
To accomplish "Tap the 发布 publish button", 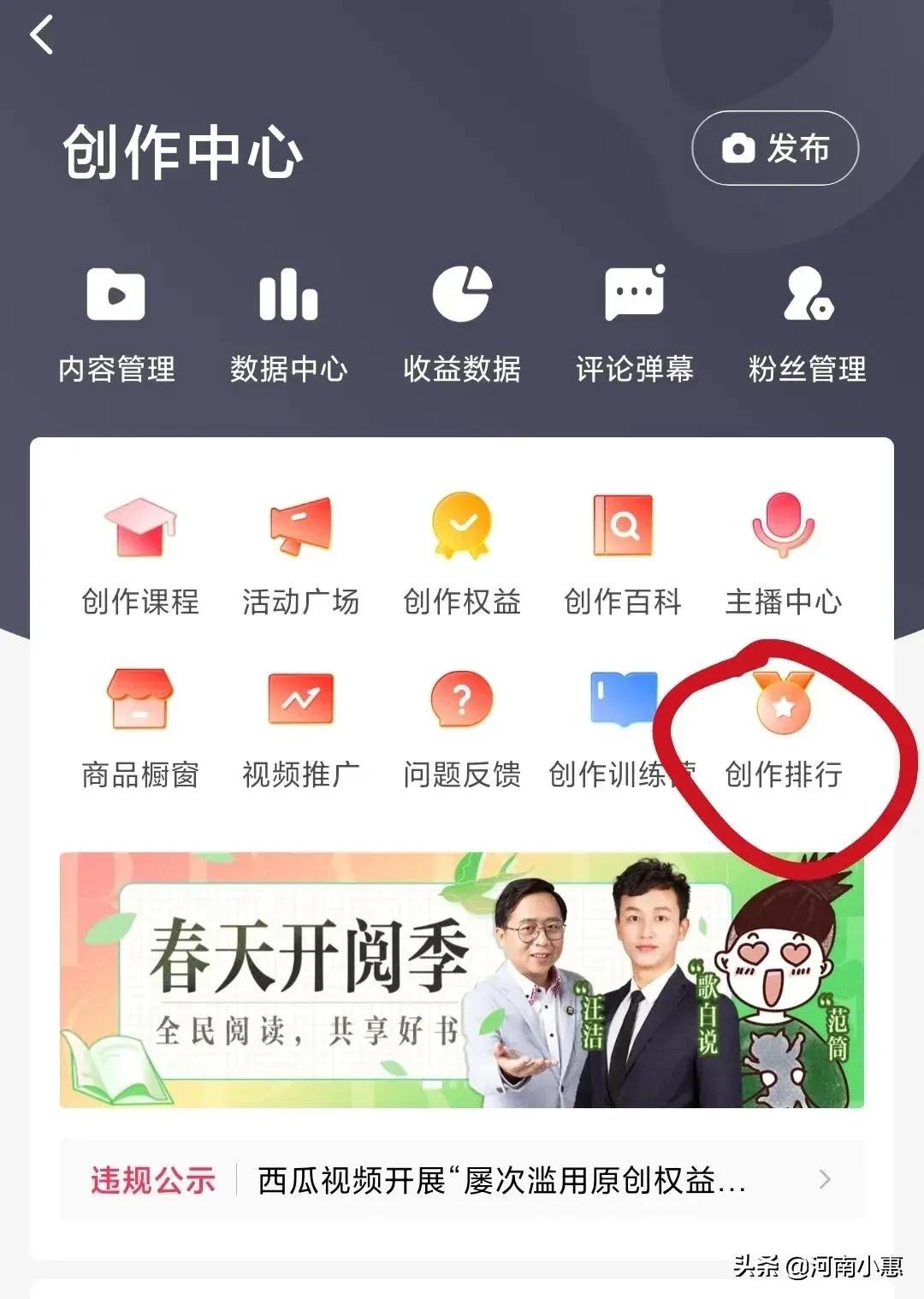I will click(x=774, y=148).
